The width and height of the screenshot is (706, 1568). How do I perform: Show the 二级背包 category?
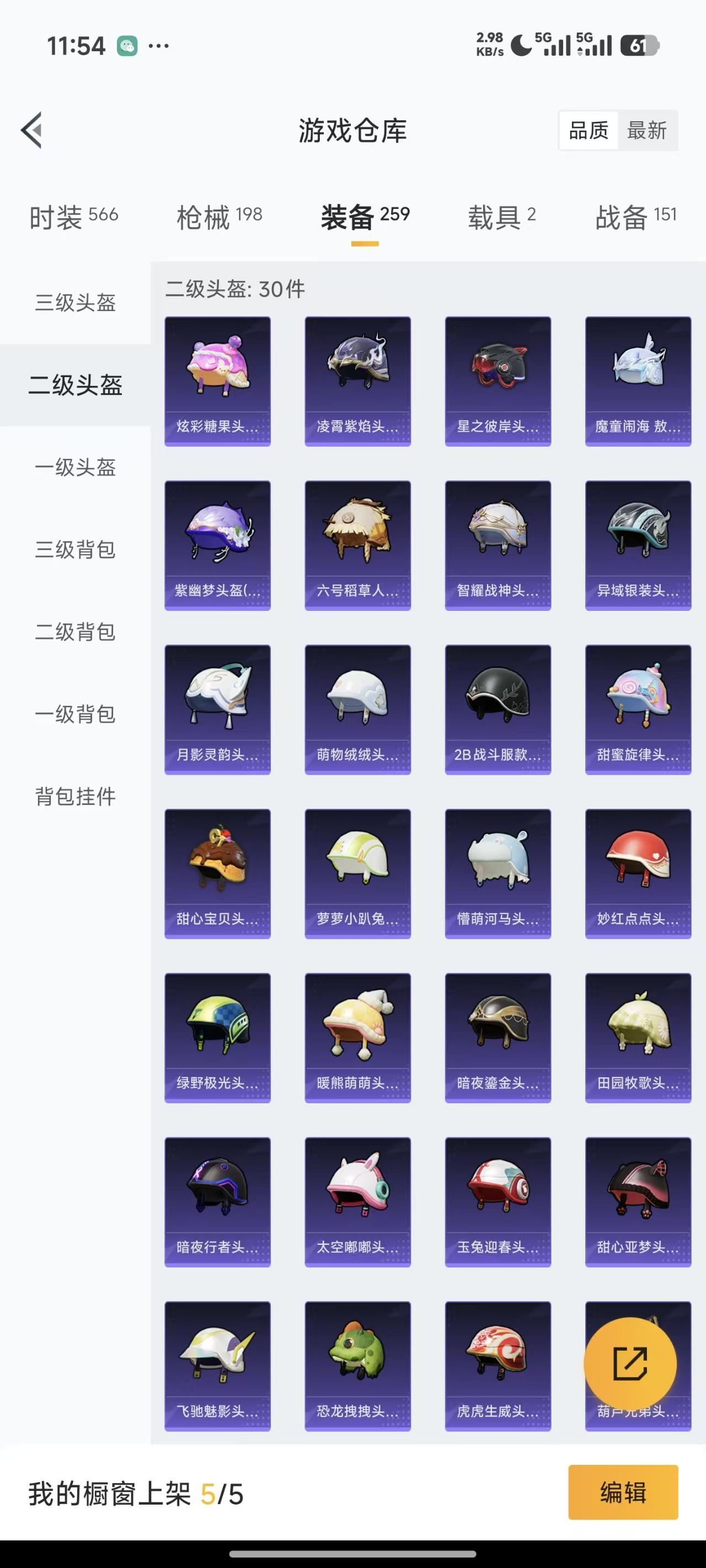[x=75, y=631]
